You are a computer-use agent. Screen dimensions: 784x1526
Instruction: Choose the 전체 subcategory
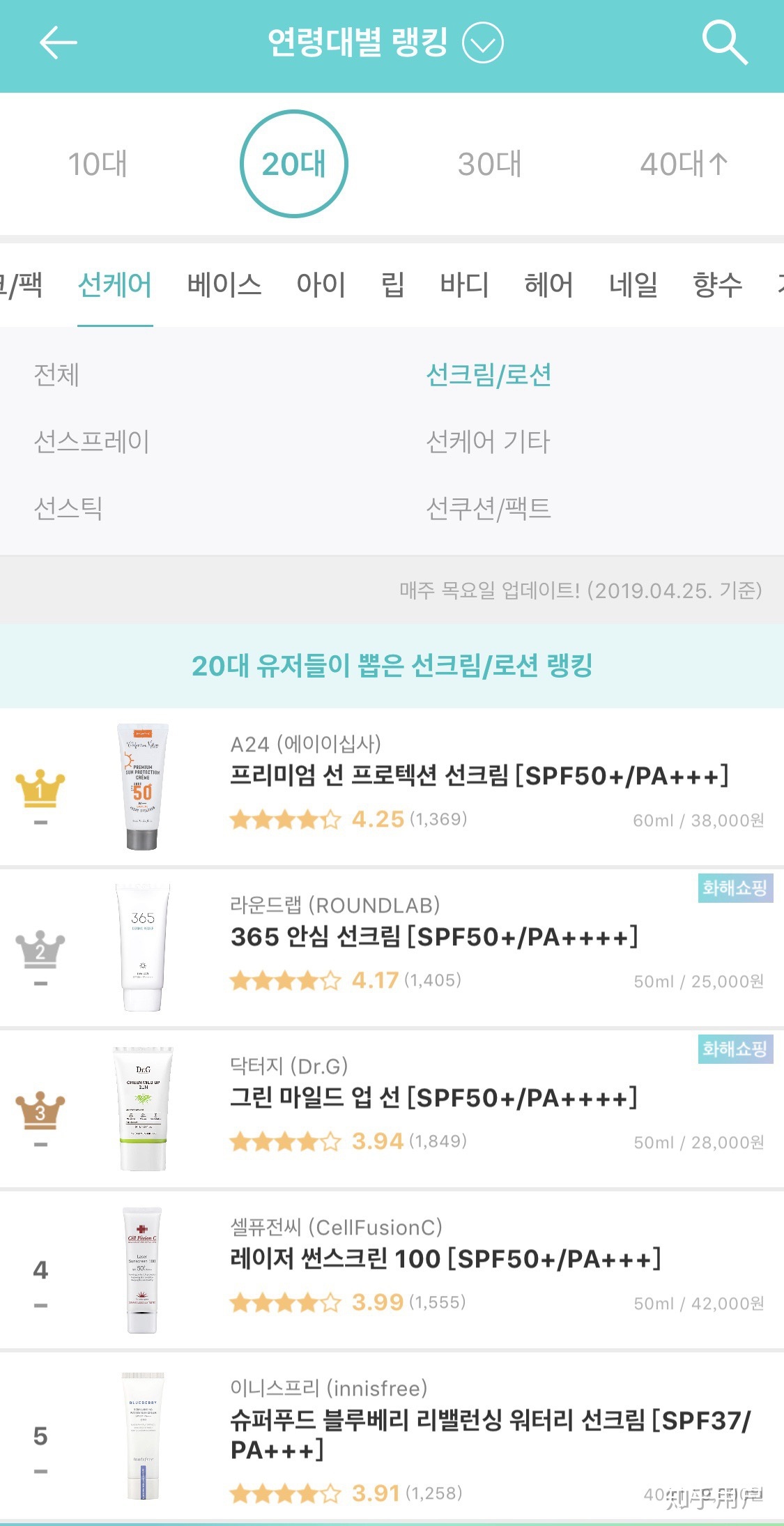click(x=56, y=375)
